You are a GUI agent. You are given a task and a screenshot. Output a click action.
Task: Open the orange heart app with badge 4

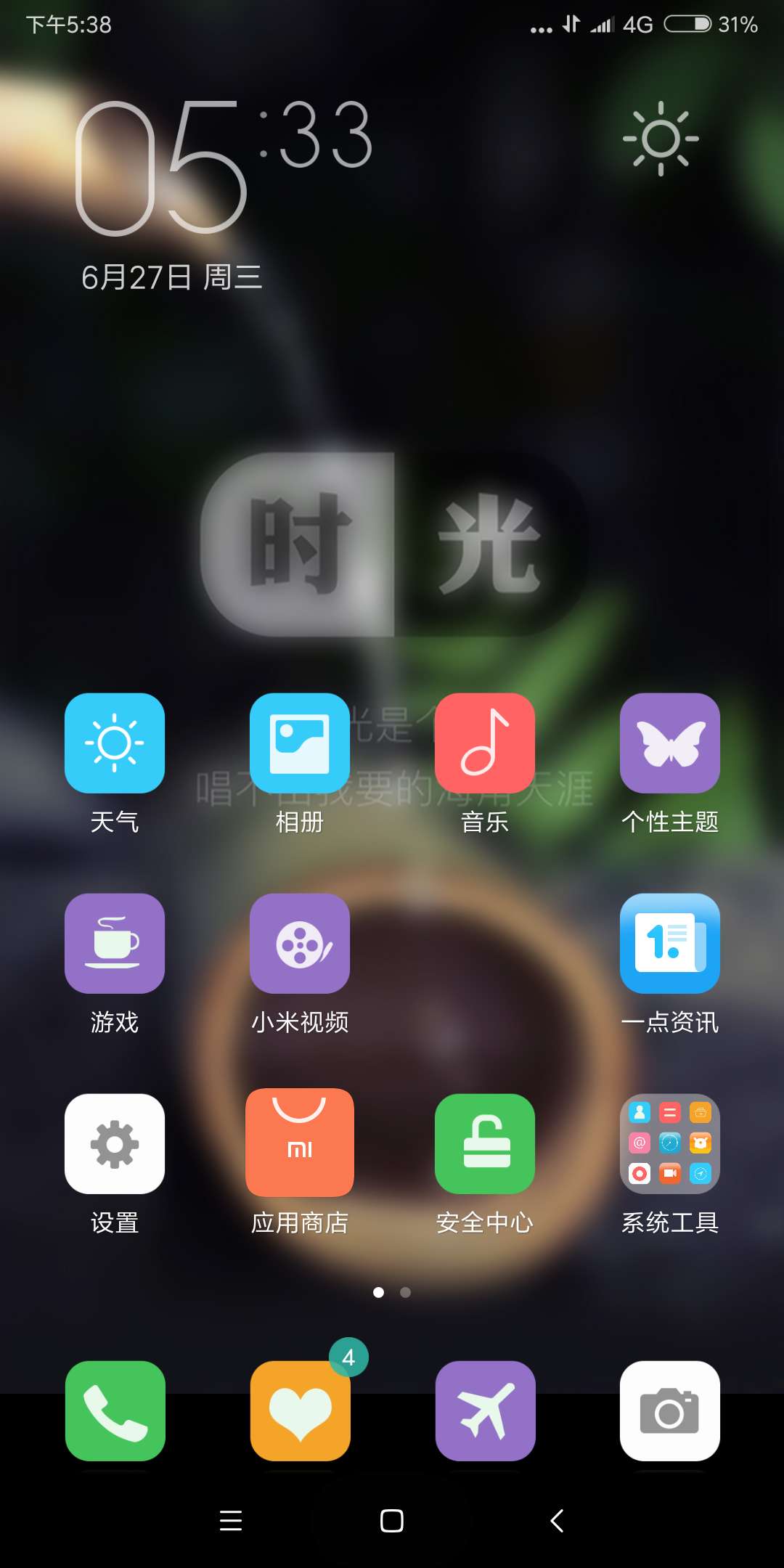coord(301,1411)
